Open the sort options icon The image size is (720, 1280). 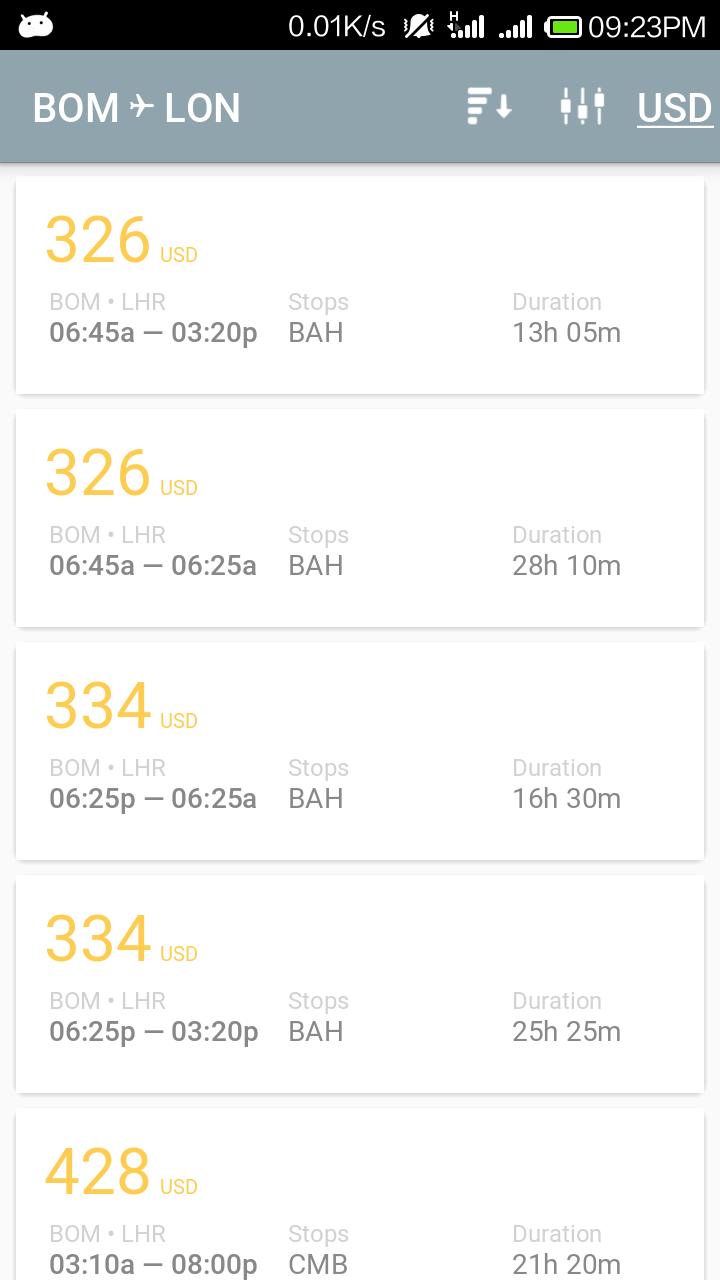coord(487,106)
